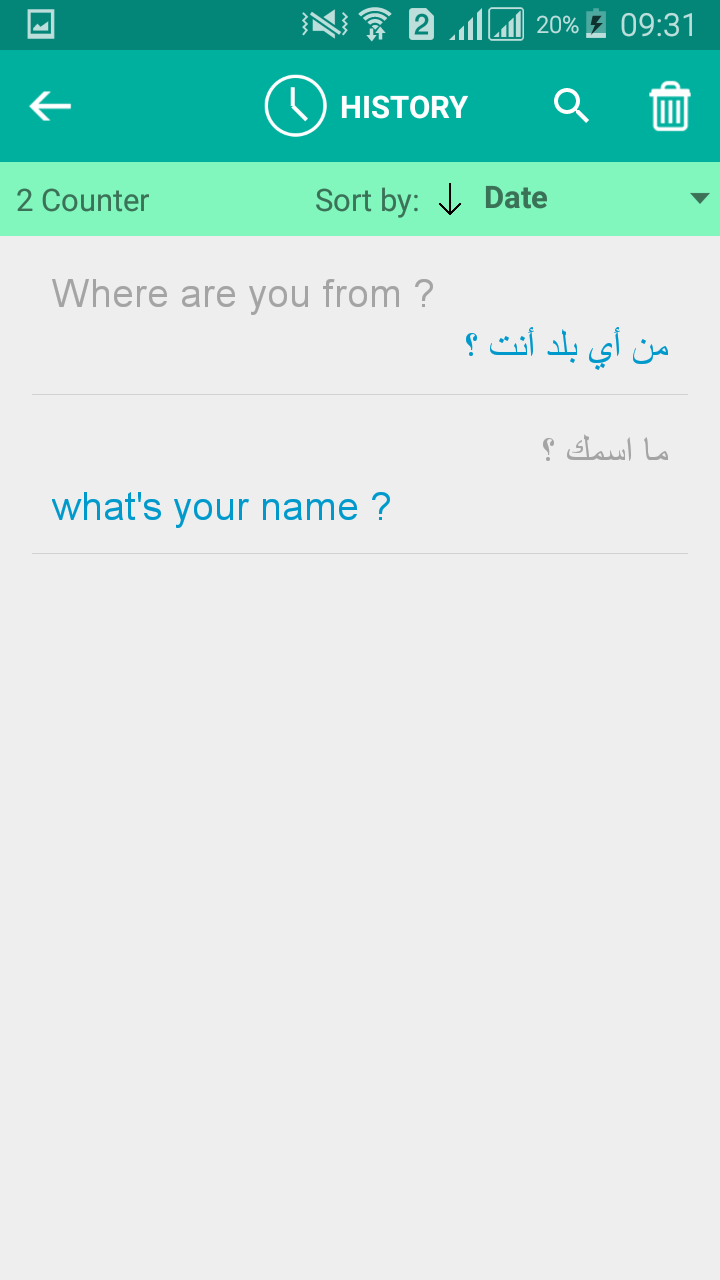
Task: Toggle the sort direction arrow
Action: 450,199
